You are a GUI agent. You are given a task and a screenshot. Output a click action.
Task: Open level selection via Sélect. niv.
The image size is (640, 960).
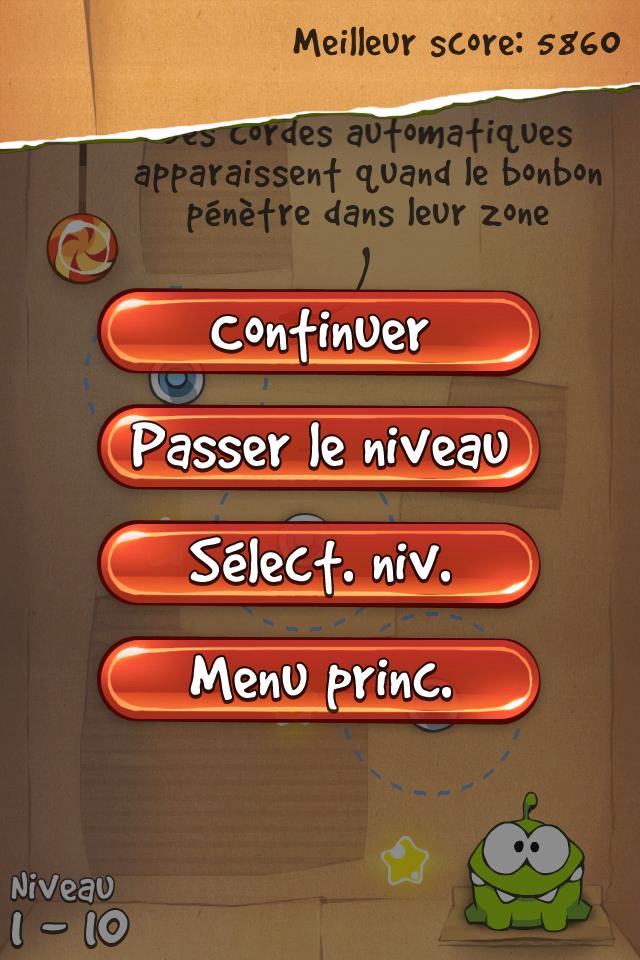coord(319,564)
